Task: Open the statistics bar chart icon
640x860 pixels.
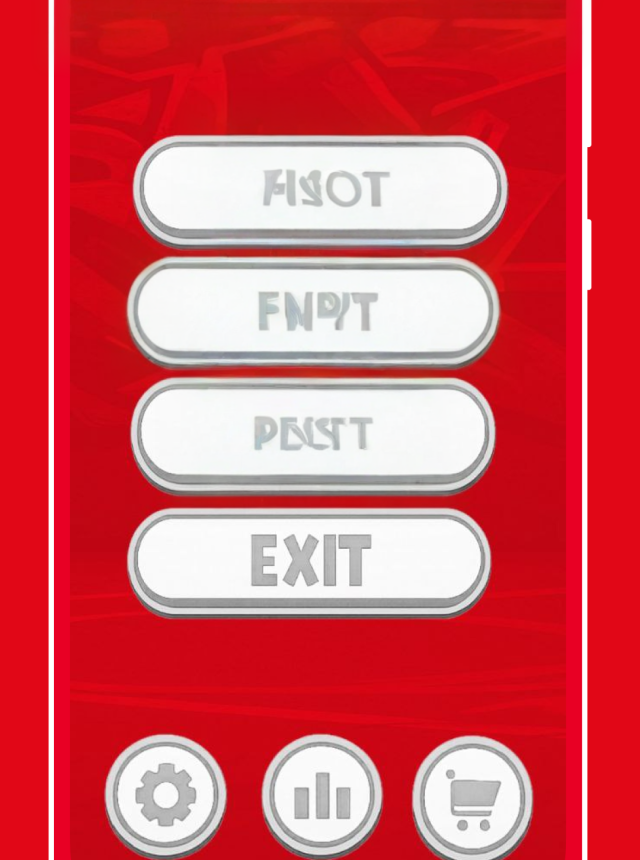Action: coord(321,795)
